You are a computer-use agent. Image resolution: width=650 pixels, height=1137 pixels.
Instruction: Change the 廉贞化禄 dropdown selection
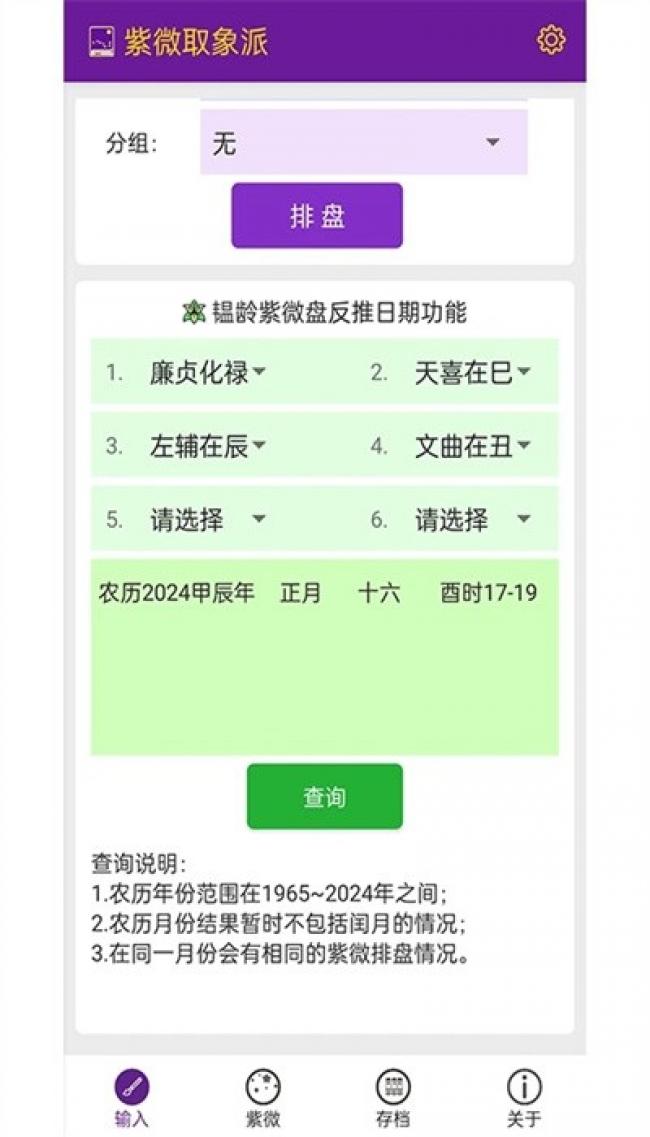[x=208, y=373]
